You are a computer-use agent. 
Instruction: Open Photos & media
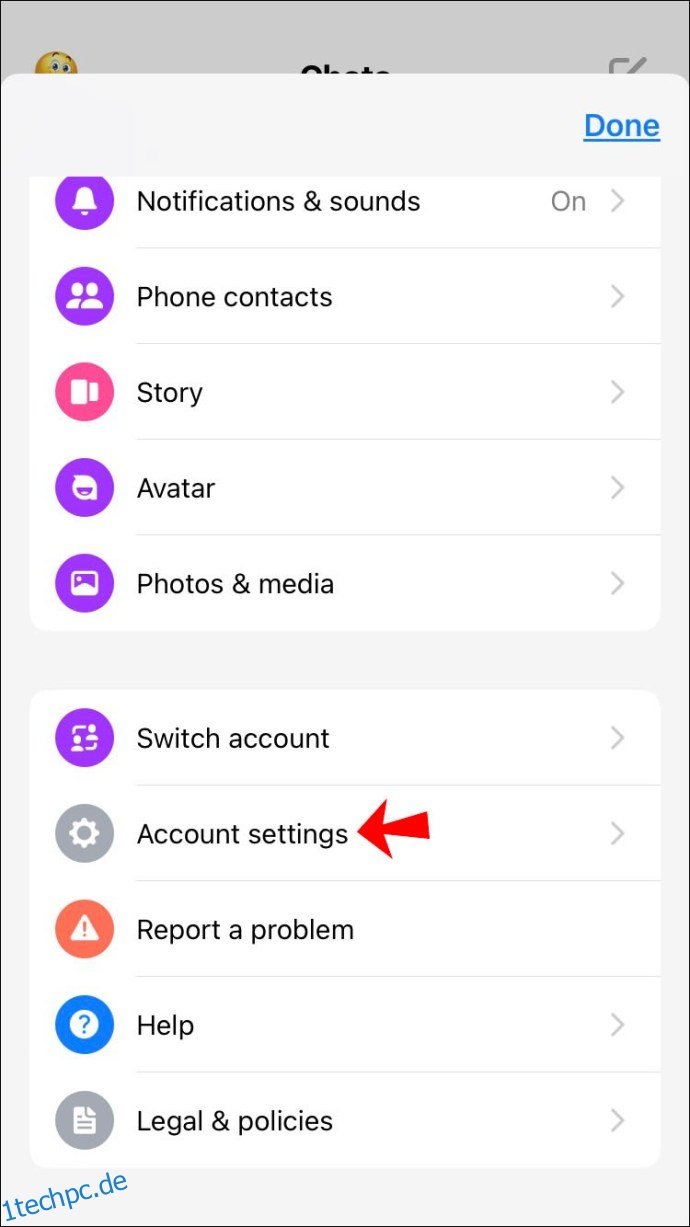pyautogui.click(x=345, y=583)
